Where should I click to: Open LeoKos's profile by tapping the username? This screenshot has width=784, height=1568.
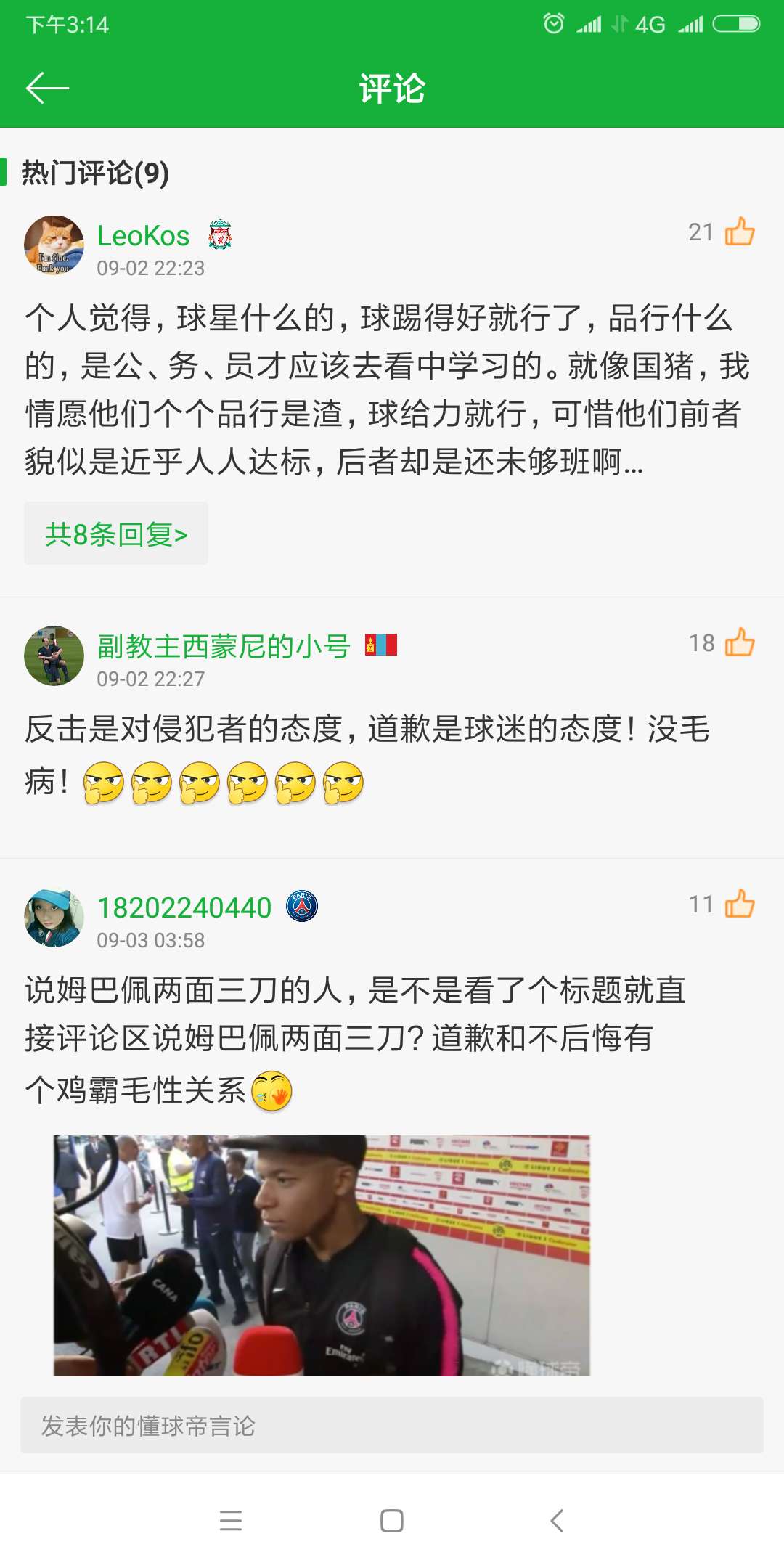point(142,234)
